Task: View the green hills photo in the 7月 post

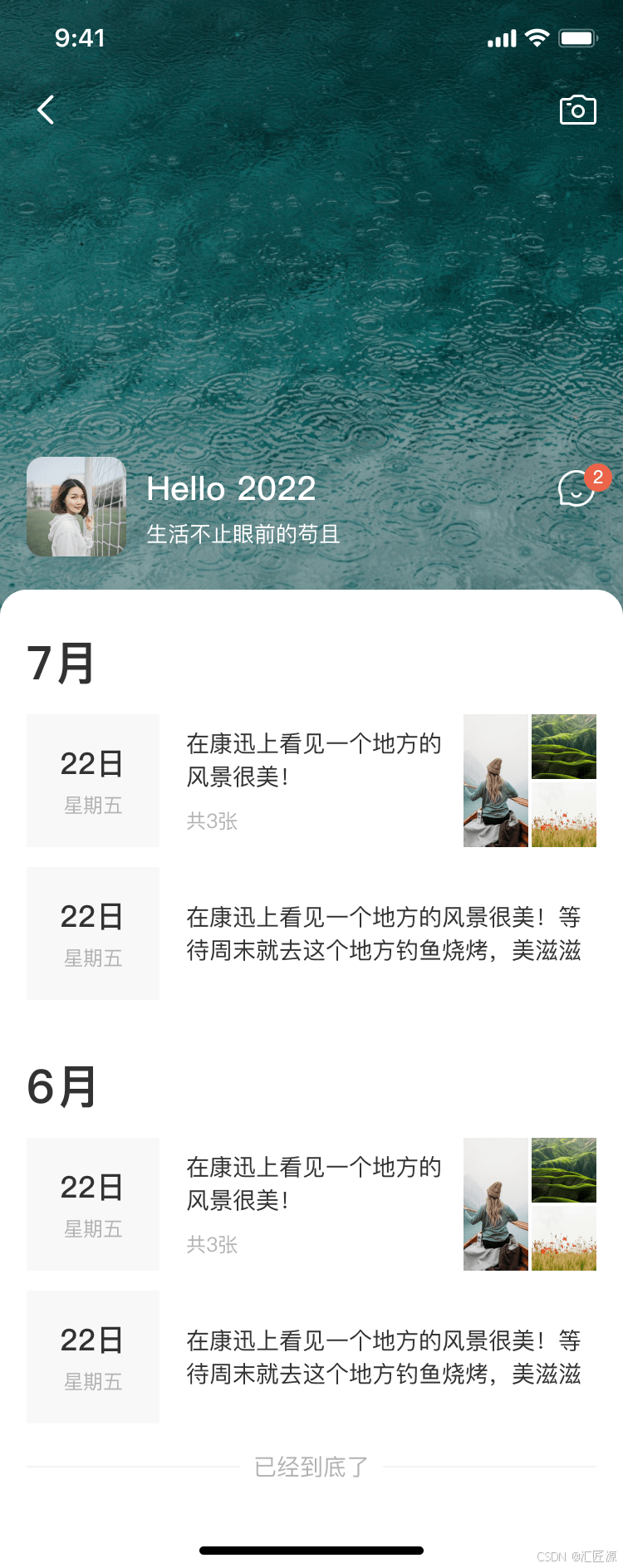Action: click(564, 746)
